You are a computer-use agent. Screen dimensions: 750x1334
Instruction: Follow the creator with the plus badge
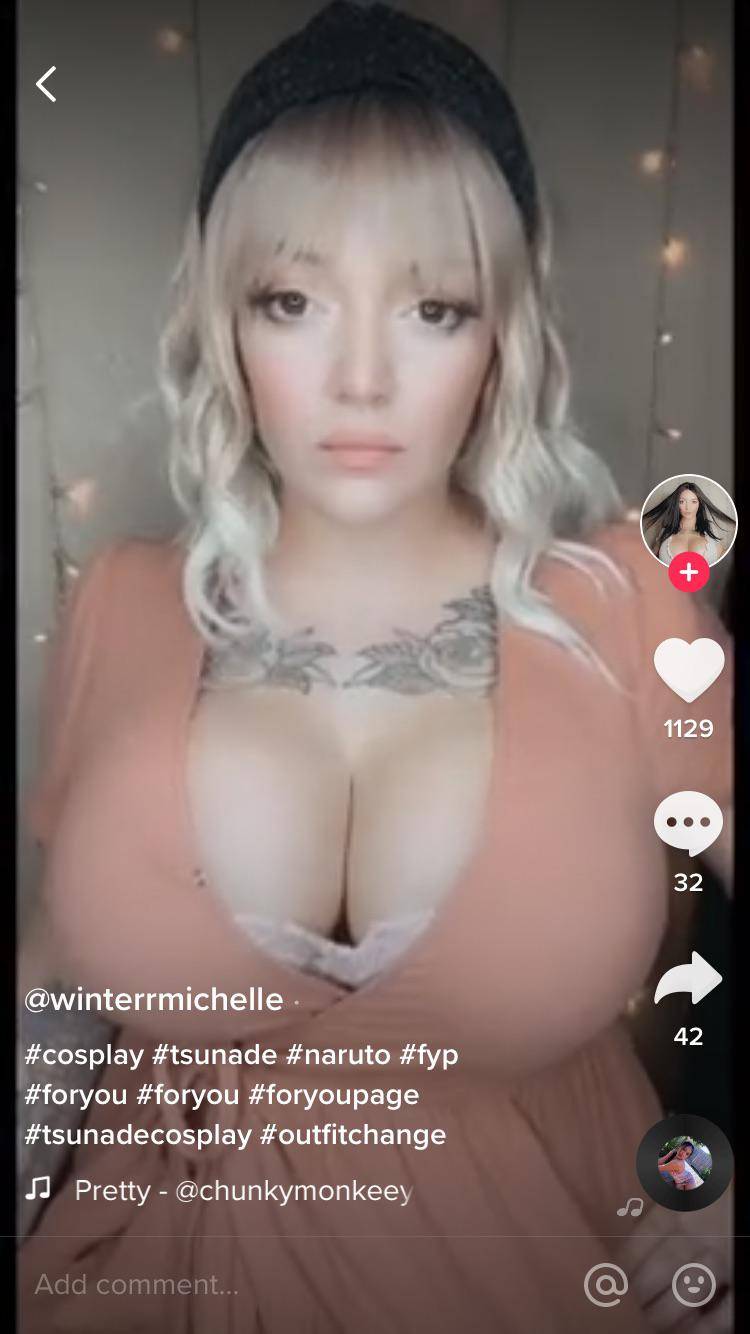coord(688,573)
